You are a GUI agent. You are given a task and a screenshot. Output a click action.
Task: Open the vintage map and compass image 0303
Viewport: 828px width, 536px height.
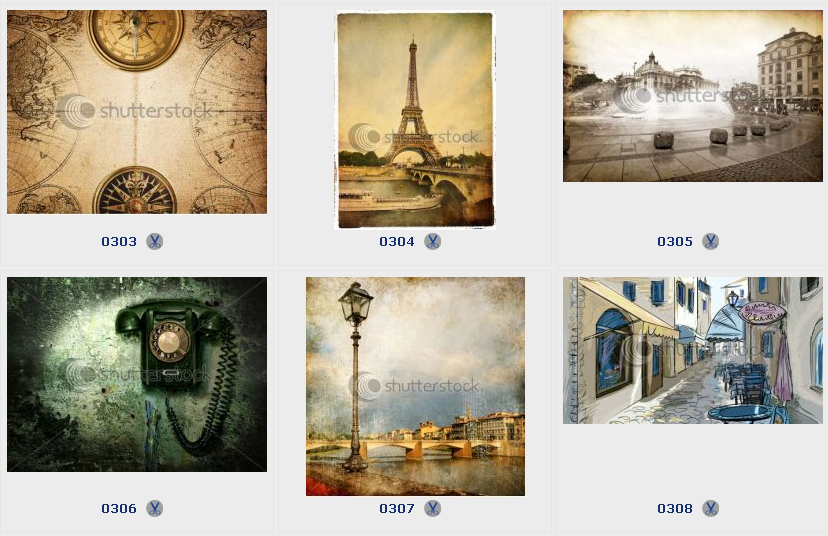[137, 112]
